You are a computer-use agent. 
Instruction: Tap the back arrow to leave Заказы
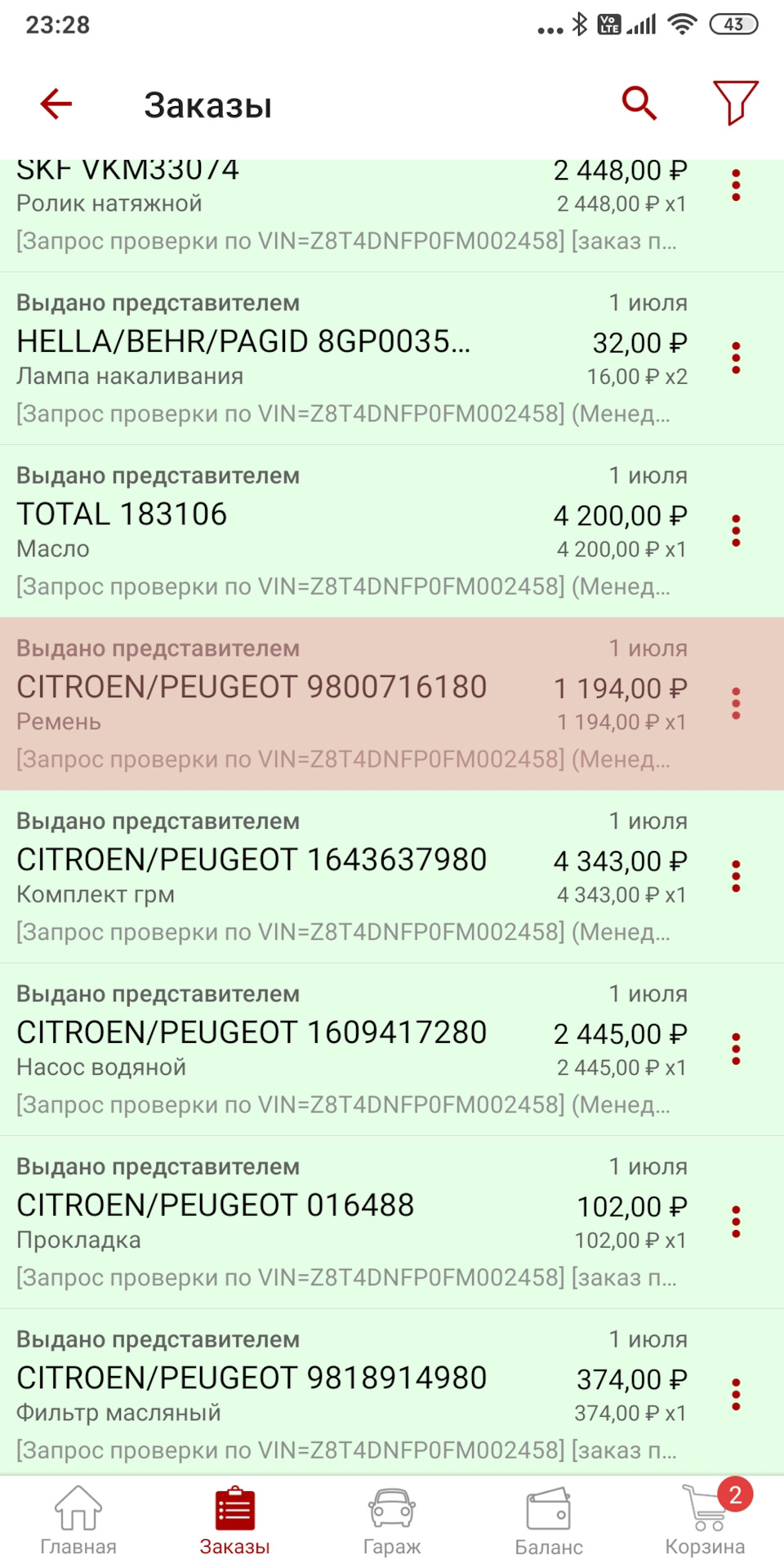pyautogui.click(x=55, y=104)
